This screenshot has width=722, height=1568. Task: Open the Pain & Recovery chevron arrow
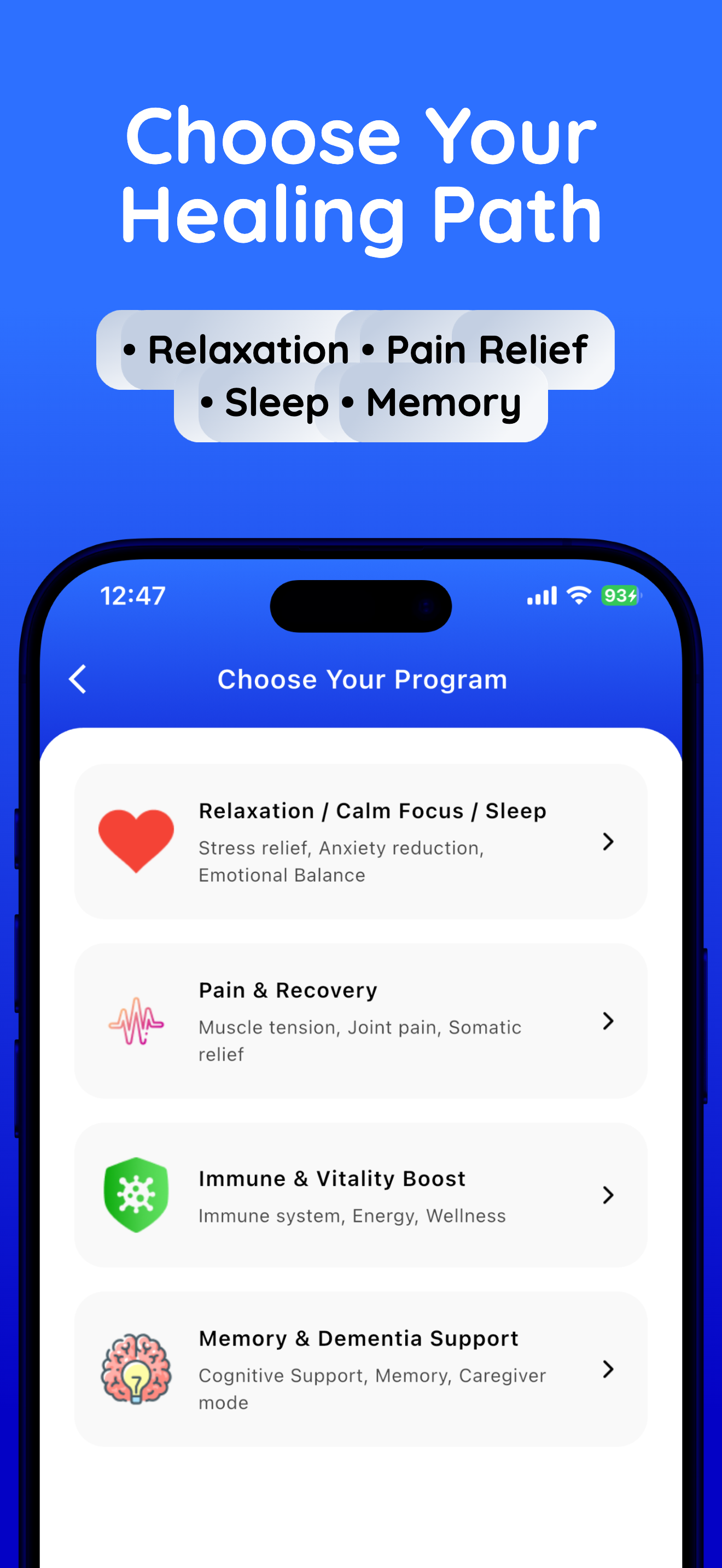coord(609,1021)
